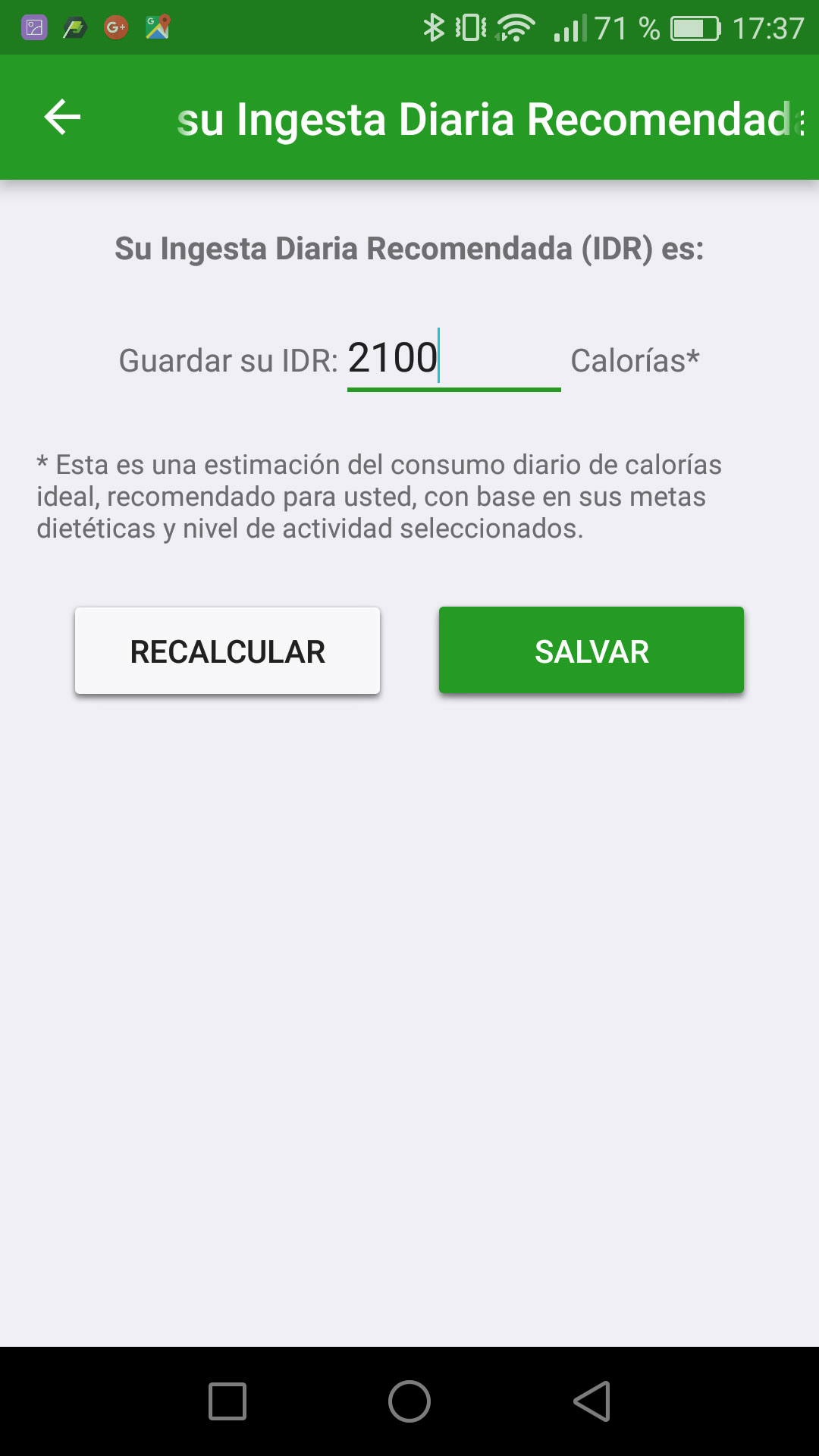The image size is (819, 1456).
Task: Tap the IDR calories input field
Action: tap(453, 359)
